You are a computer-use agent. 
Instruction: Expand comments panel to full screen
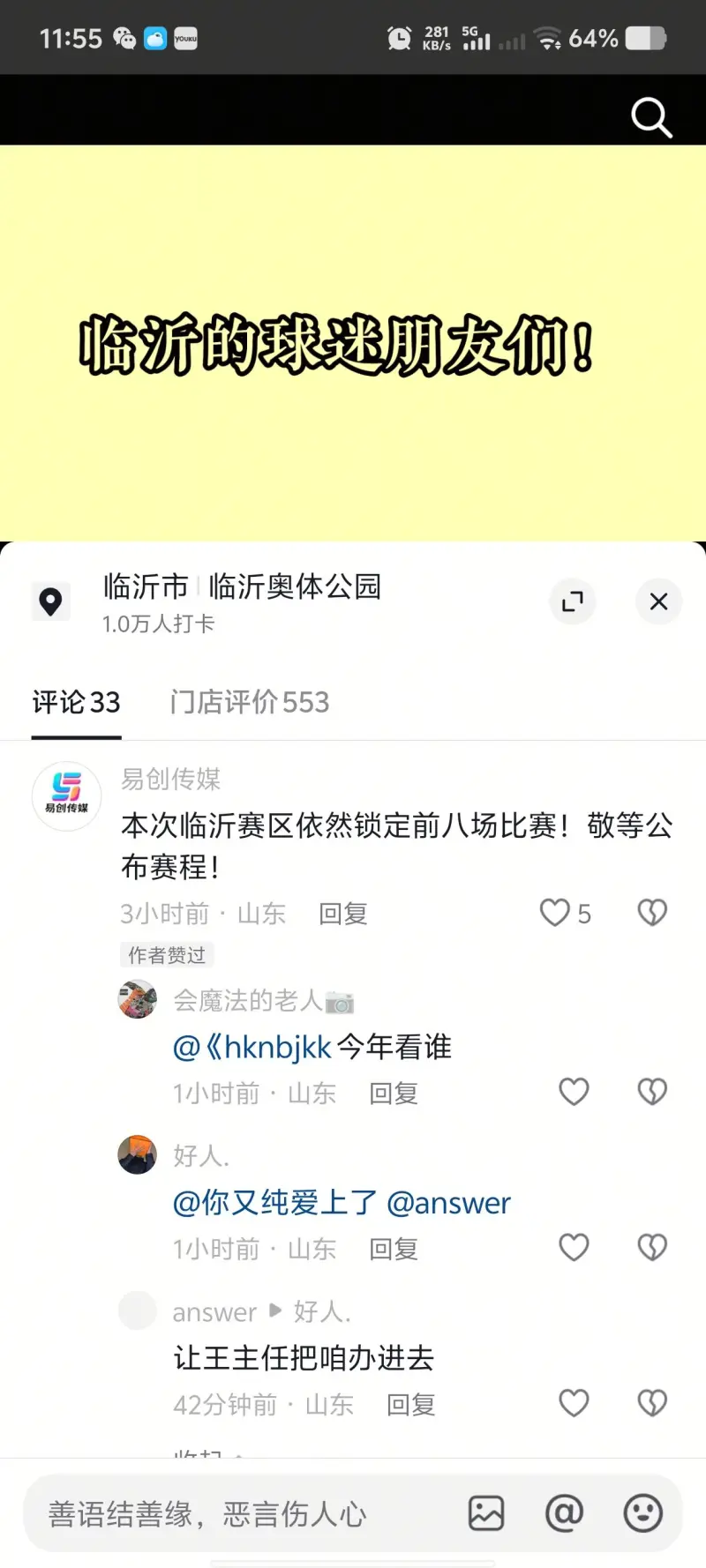pos(573,601)
